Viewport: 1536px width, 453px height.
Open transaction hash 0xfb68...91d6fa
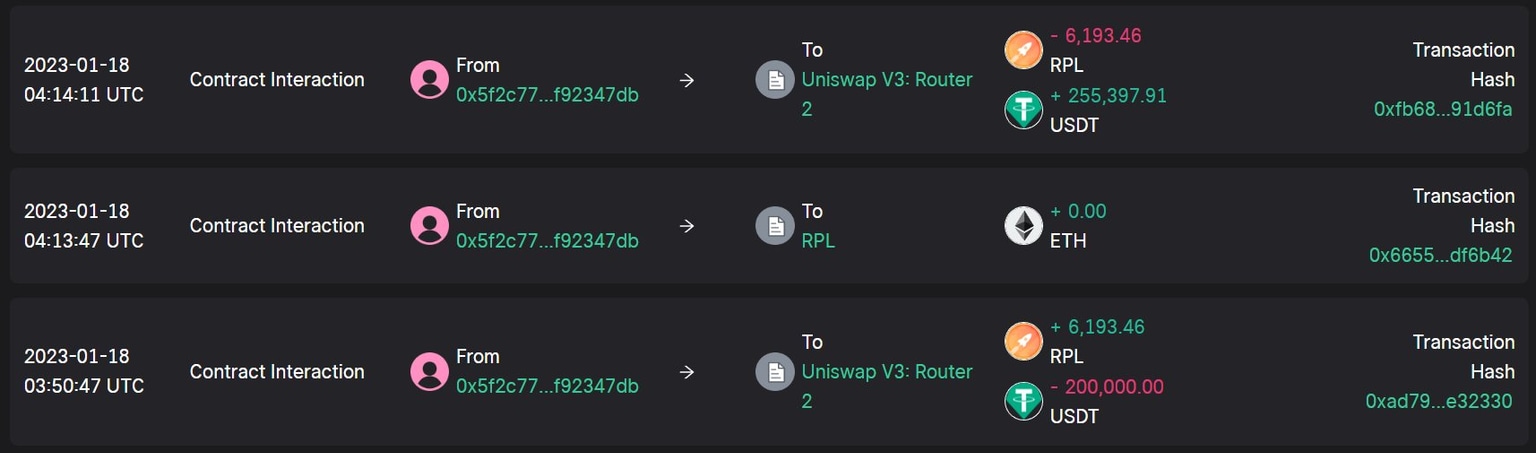tap(1443, 109)
